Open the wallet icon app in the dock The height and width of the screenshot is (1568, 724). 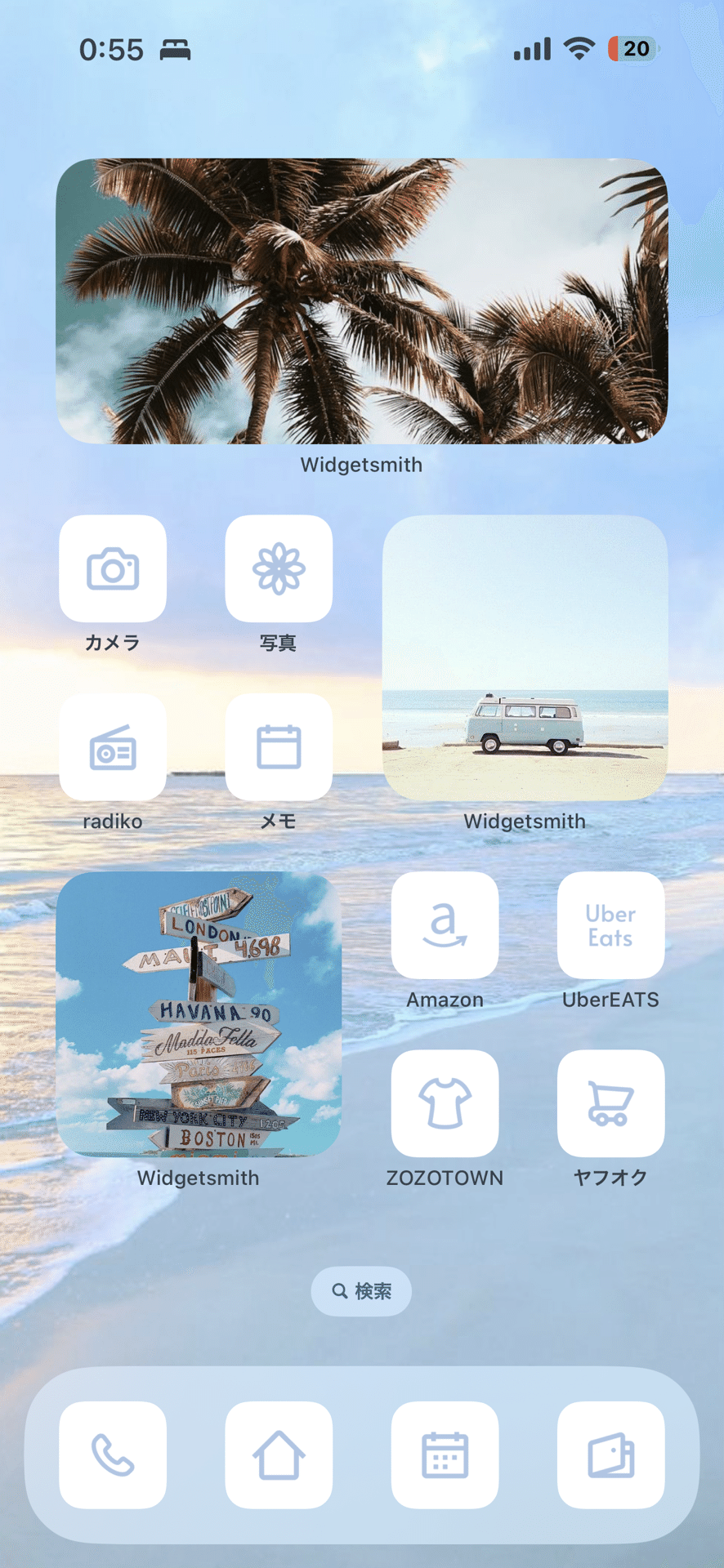610,1455
